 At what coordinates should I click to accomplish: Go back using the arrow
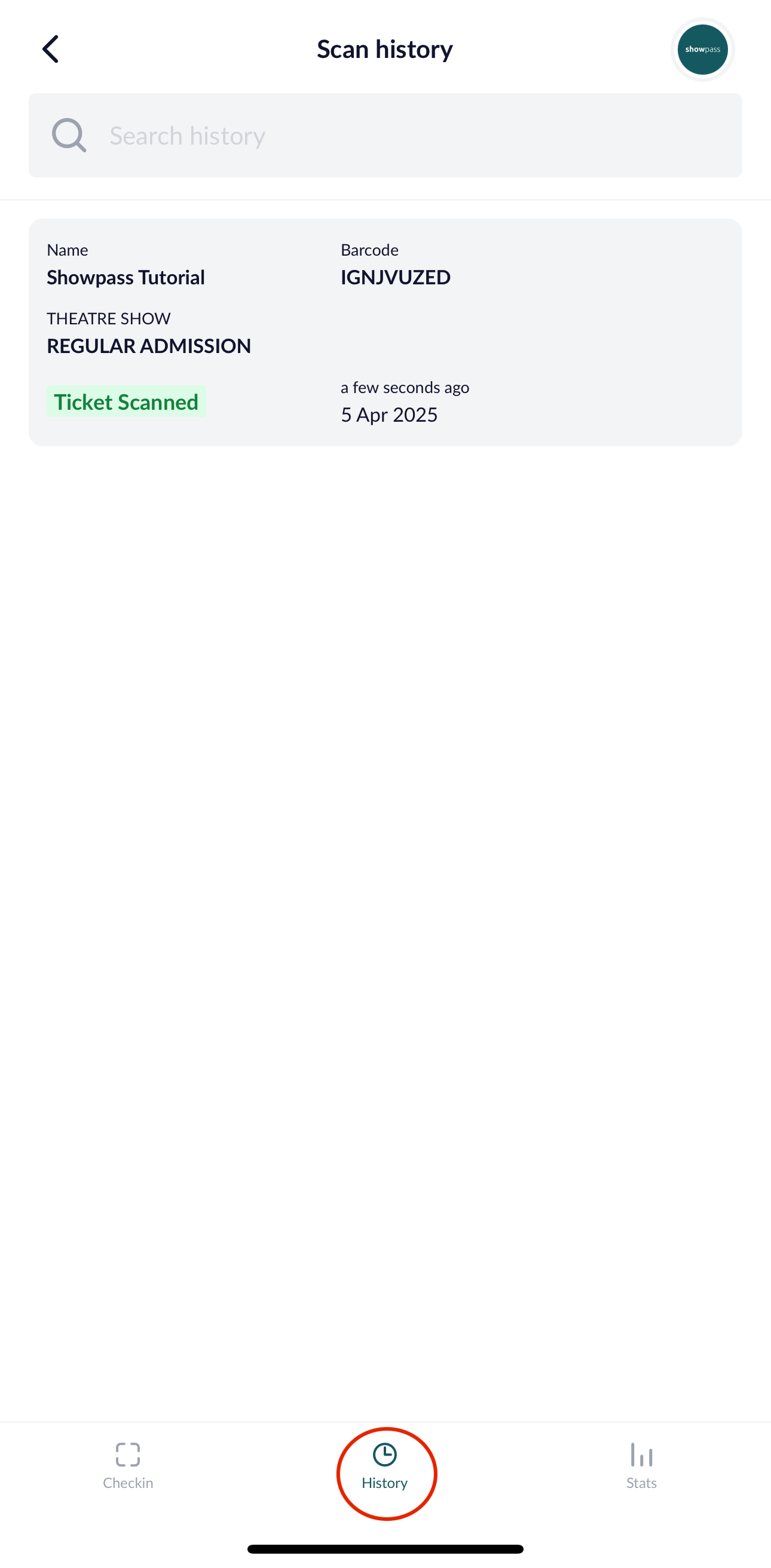click(51, 50)
